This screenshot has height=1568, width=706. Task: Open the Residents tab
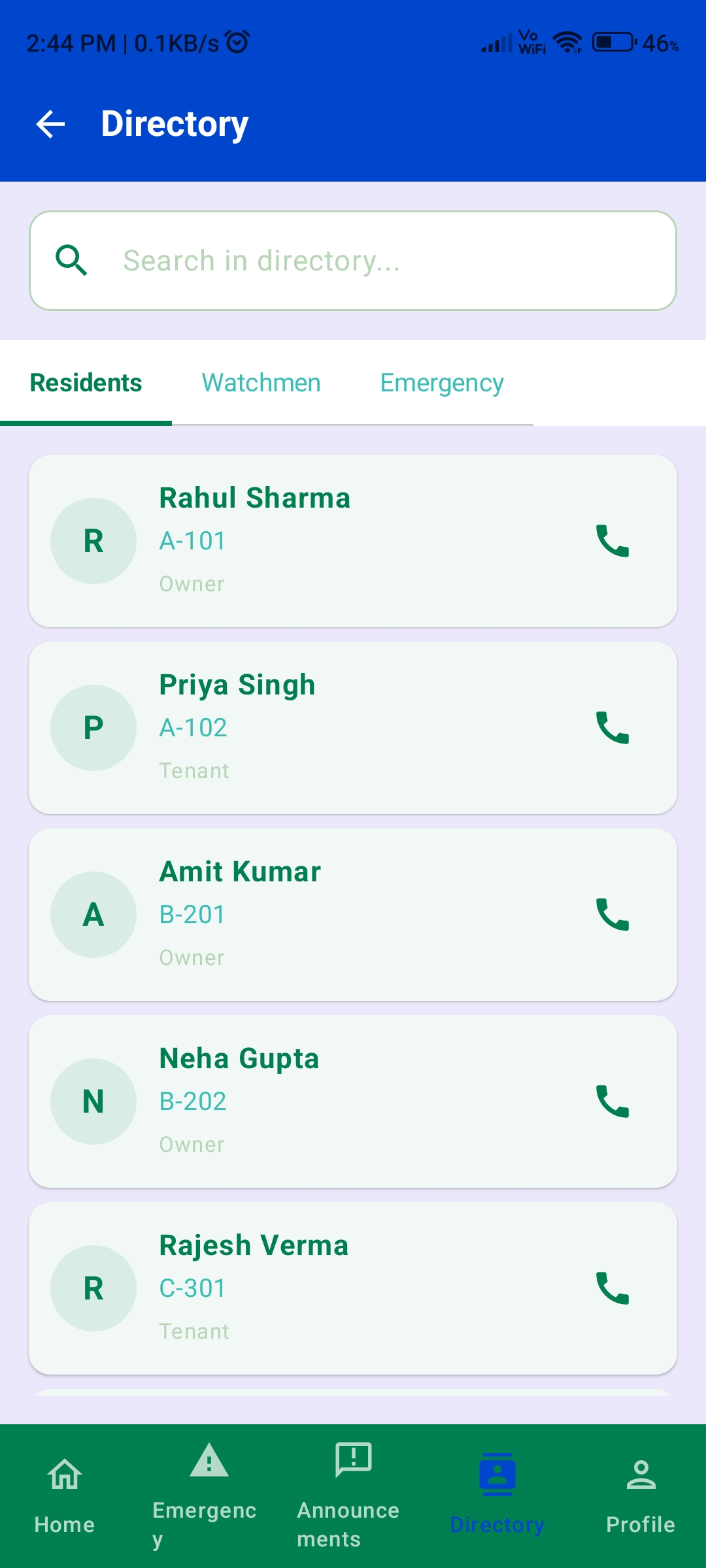pos(86,383)
